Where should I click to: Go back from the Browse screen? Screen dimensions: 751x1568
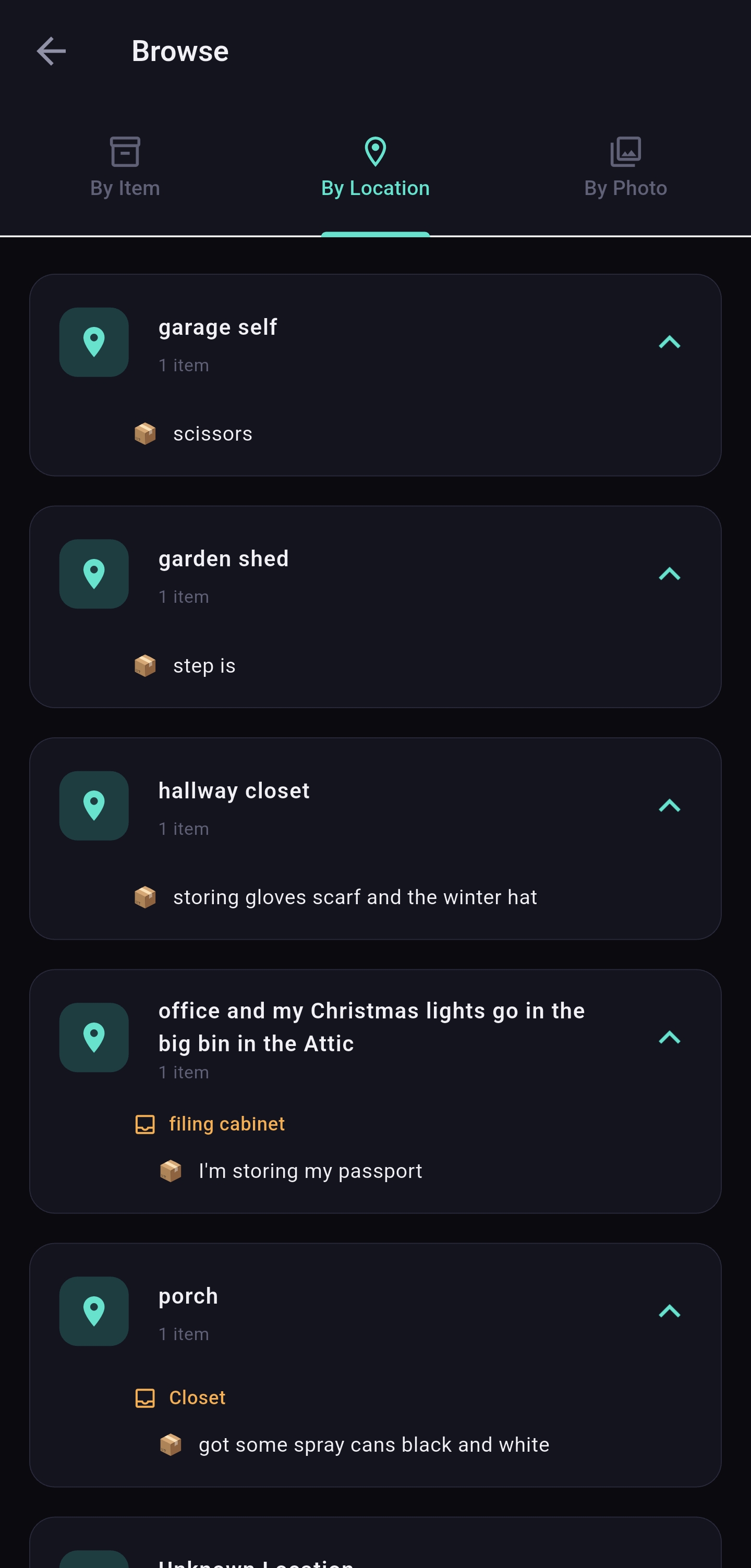coord(51,51)
